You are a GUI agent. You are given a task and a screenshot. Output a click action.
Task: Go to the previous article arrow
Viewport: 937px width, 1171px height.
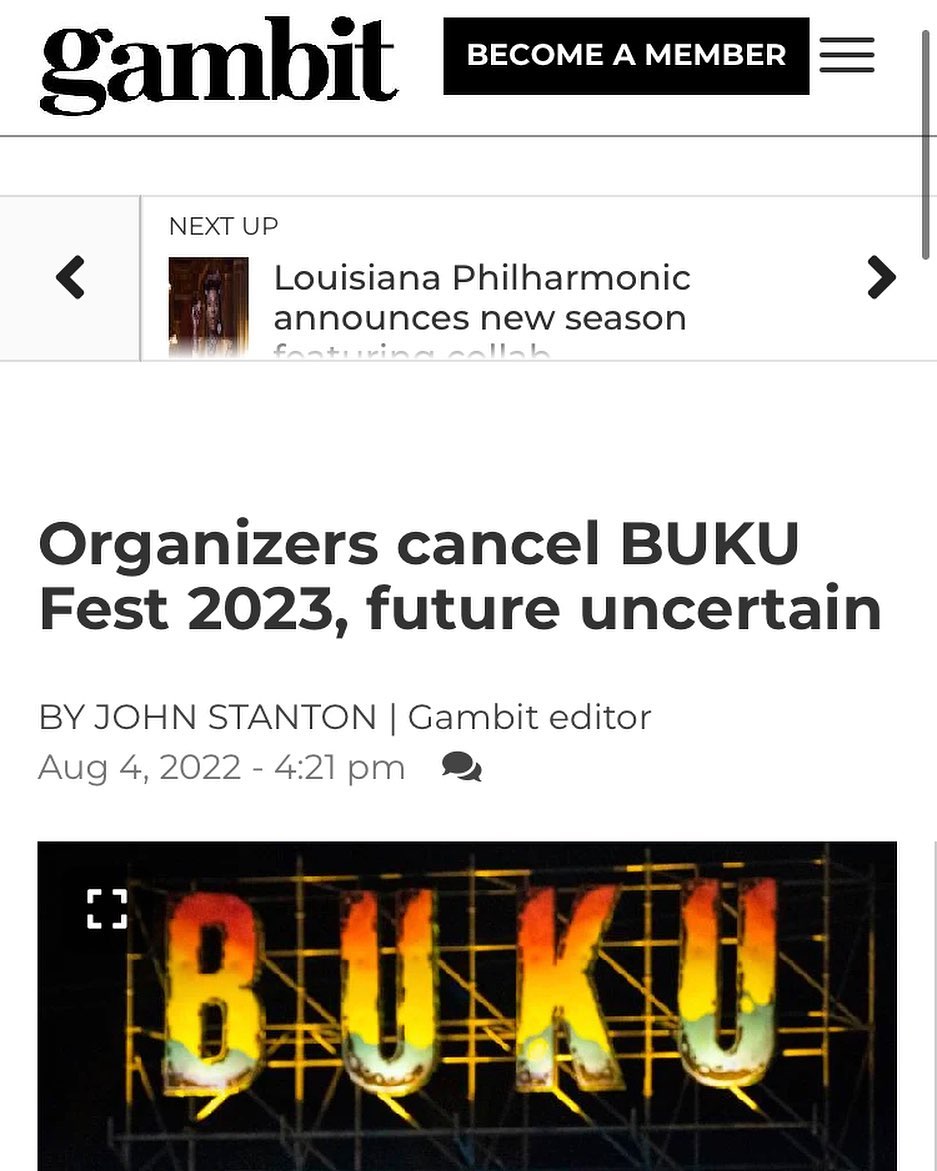tap(70, 277)
